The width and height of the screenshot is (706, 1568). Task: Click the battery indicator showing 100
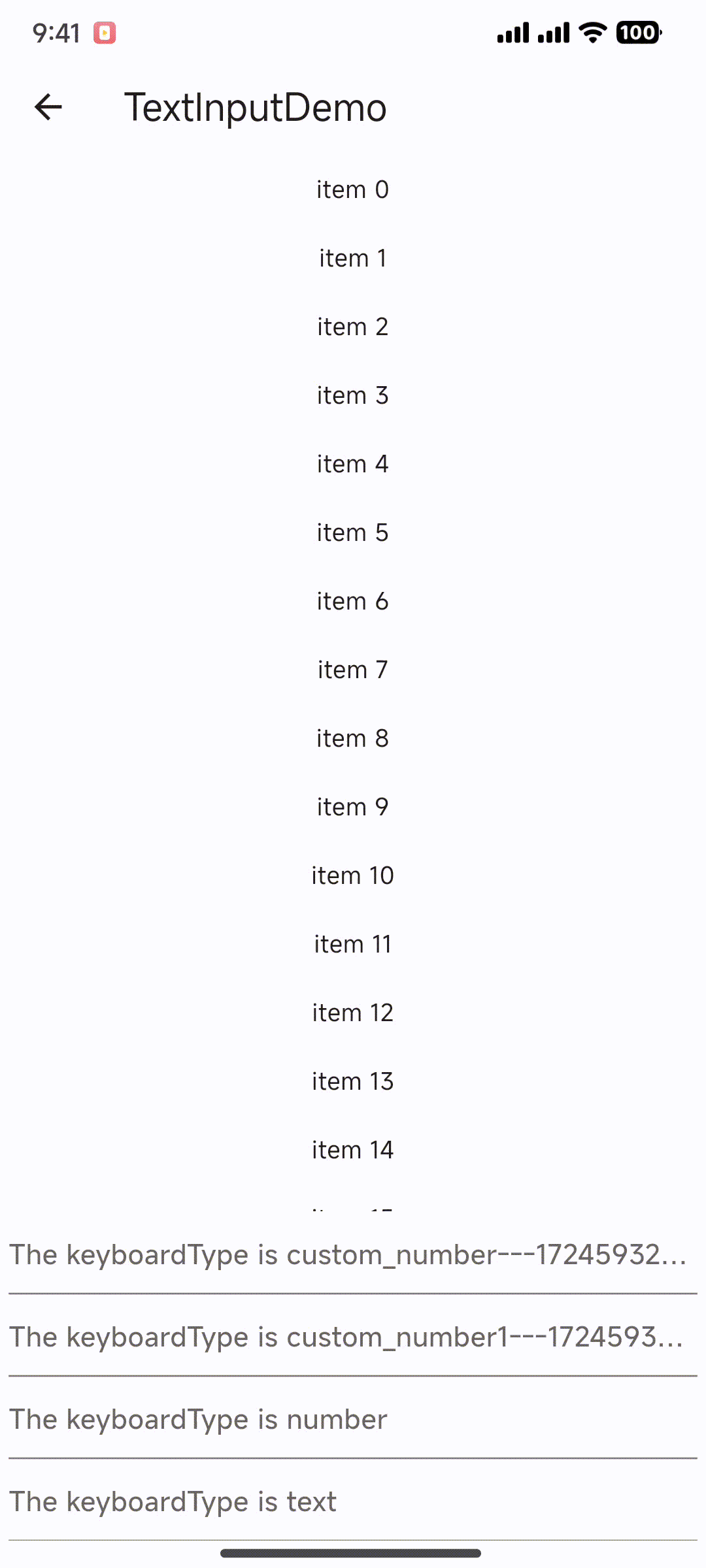[637, 31]
